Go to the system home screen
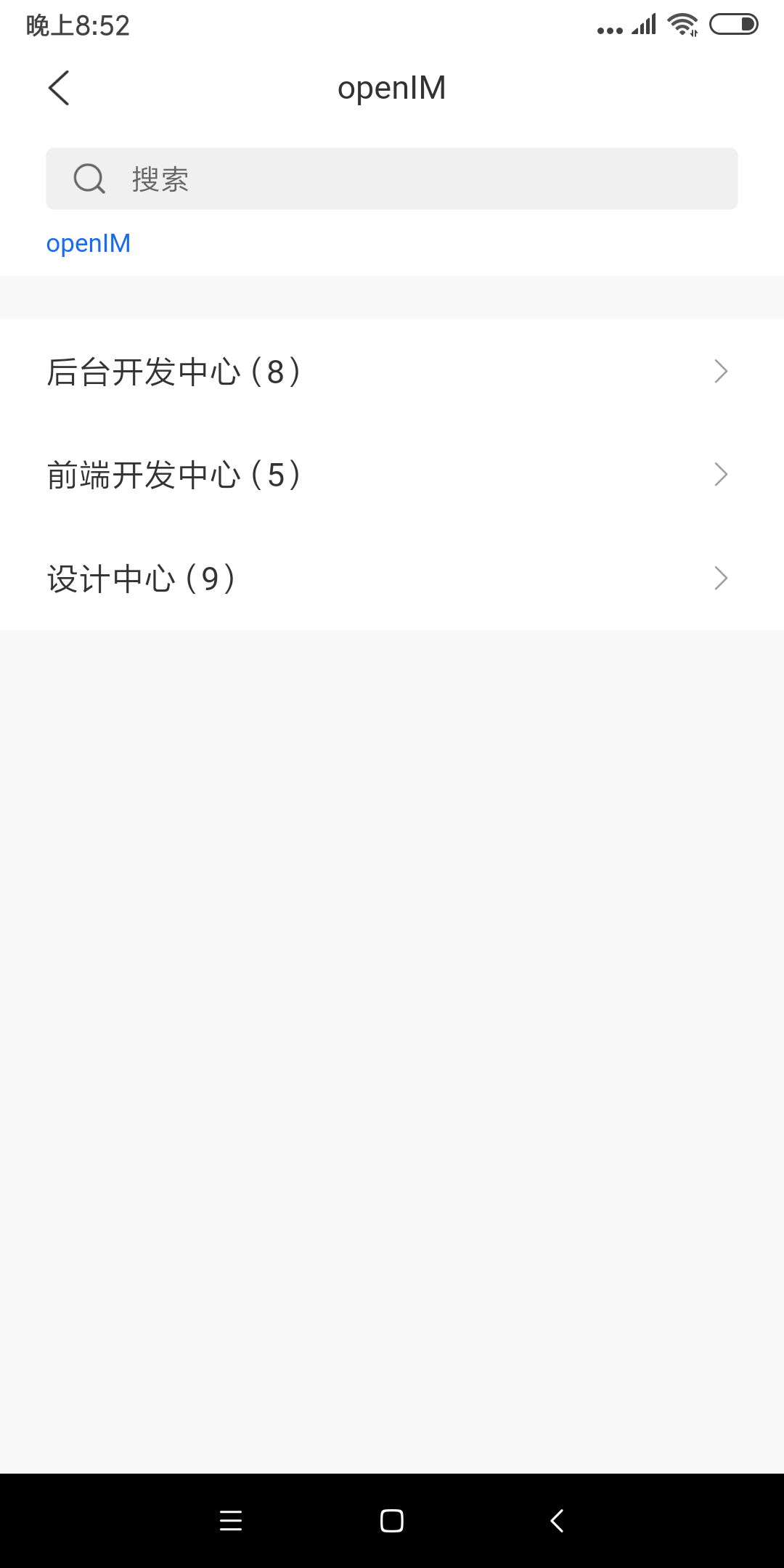 tap(392, 1520)
